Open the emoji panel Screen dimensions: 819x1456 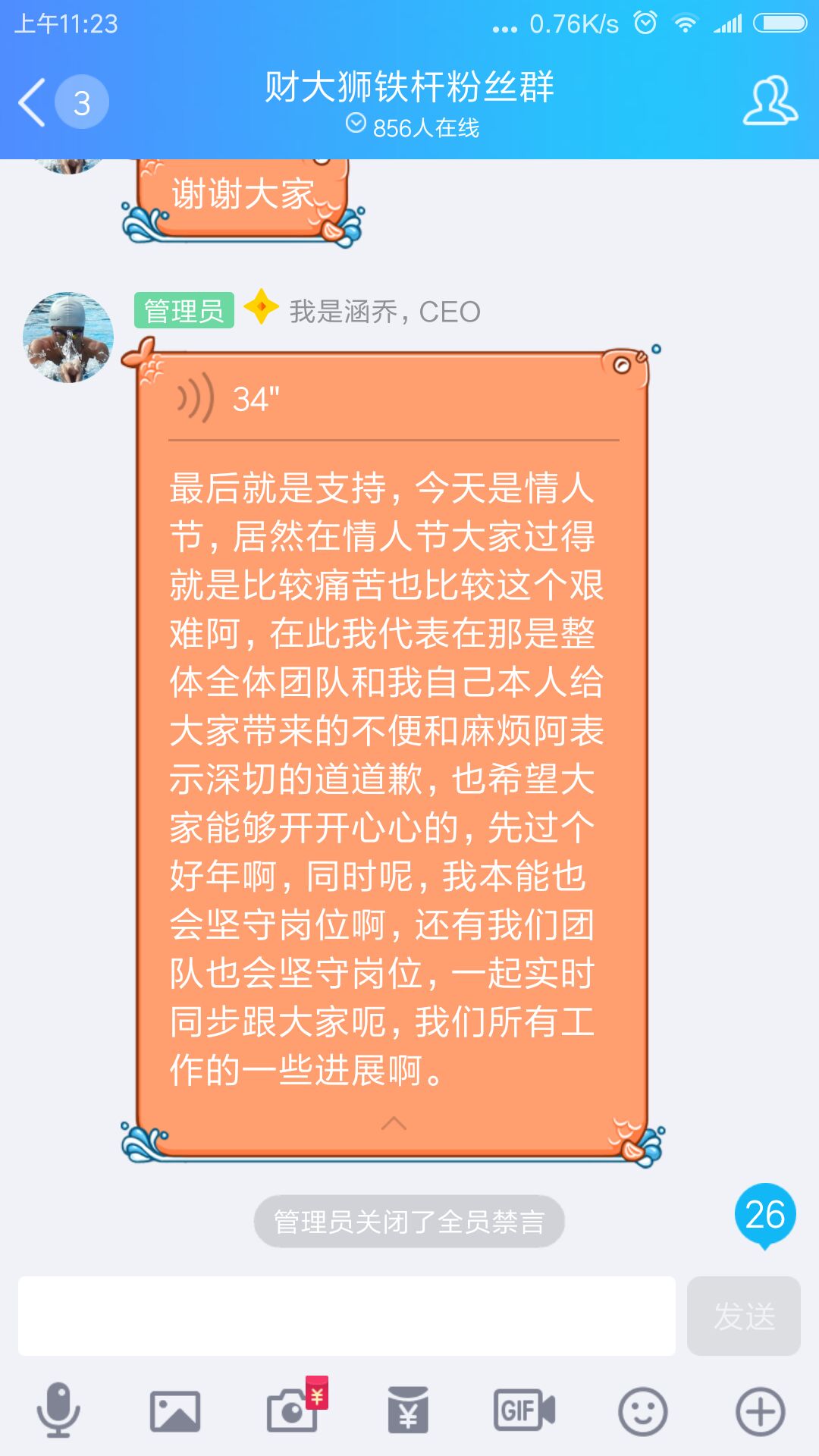click(x=642, y=1410)
